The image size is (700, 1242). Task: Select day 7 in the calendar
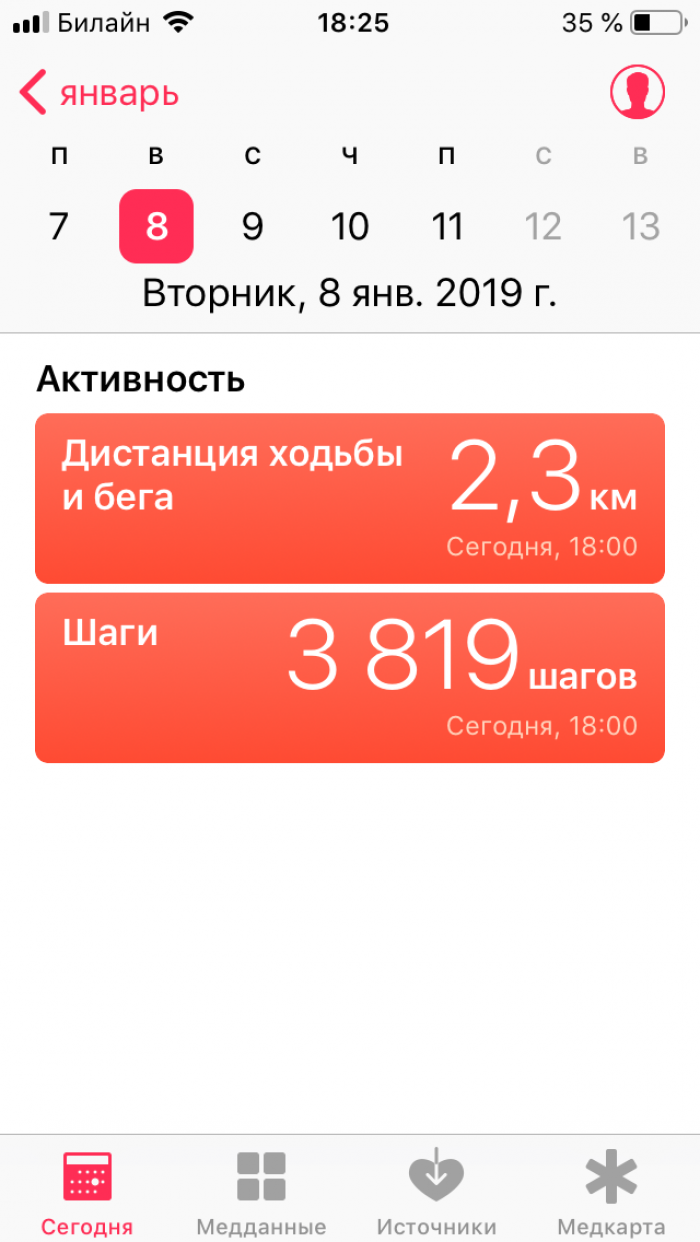pos(59,227)
